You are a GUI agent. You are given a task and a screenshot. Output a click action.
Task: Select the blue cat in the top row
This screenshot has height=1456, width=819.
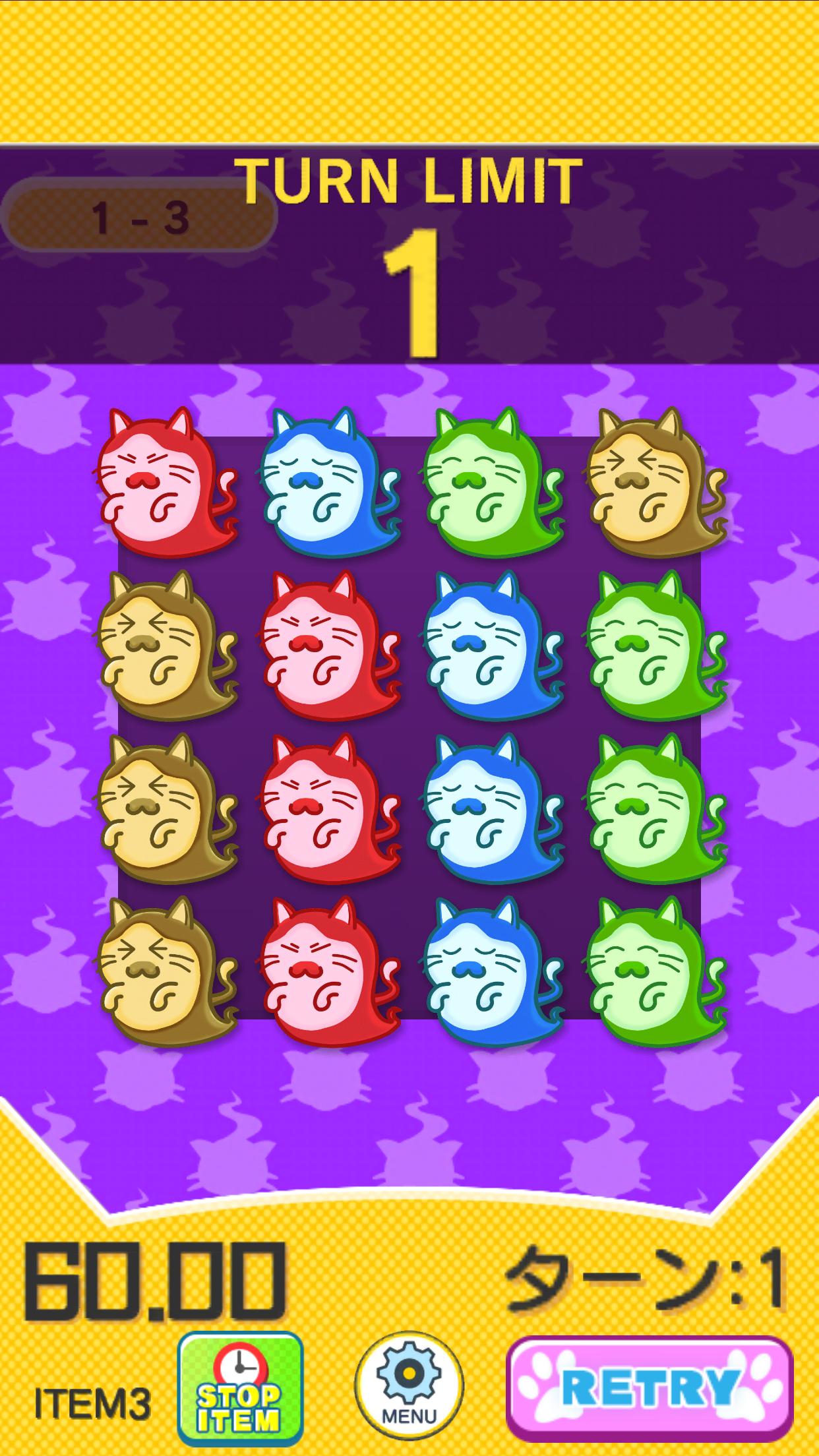[x=330, y=483]
